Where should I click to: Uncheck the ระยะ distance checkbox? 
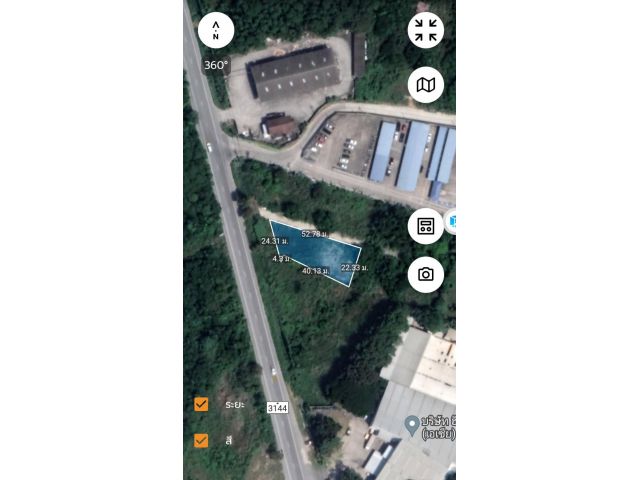pos(201,404)
